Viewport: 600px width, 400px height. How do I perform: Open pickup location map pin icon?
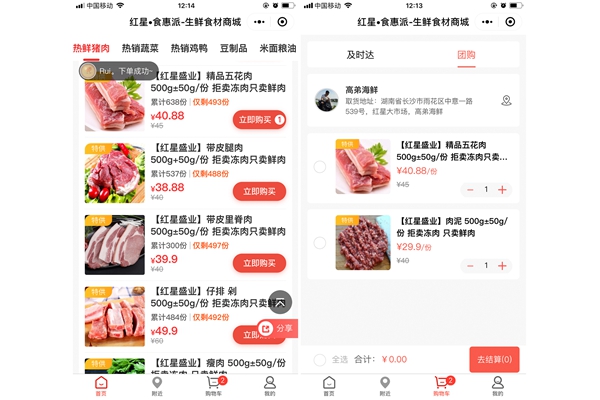[x=506, y=100]
